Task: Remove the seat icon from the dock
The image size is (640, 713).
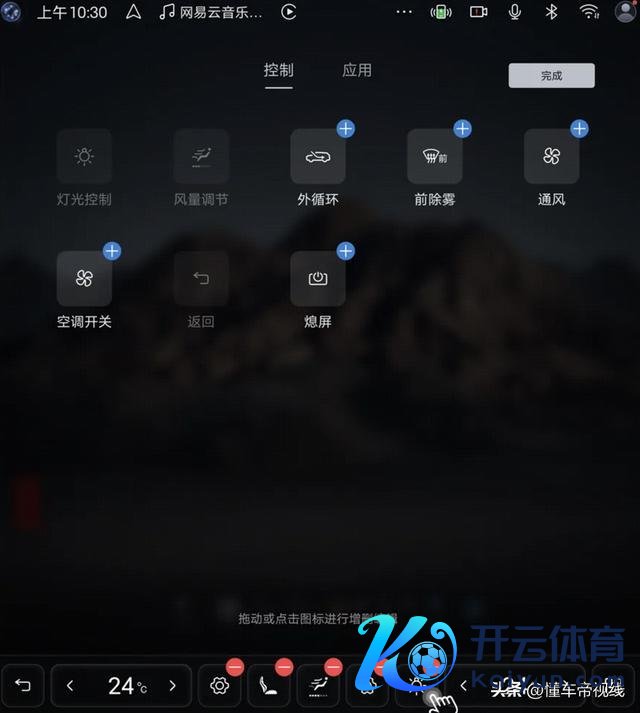Action: (x=284, y=667)
